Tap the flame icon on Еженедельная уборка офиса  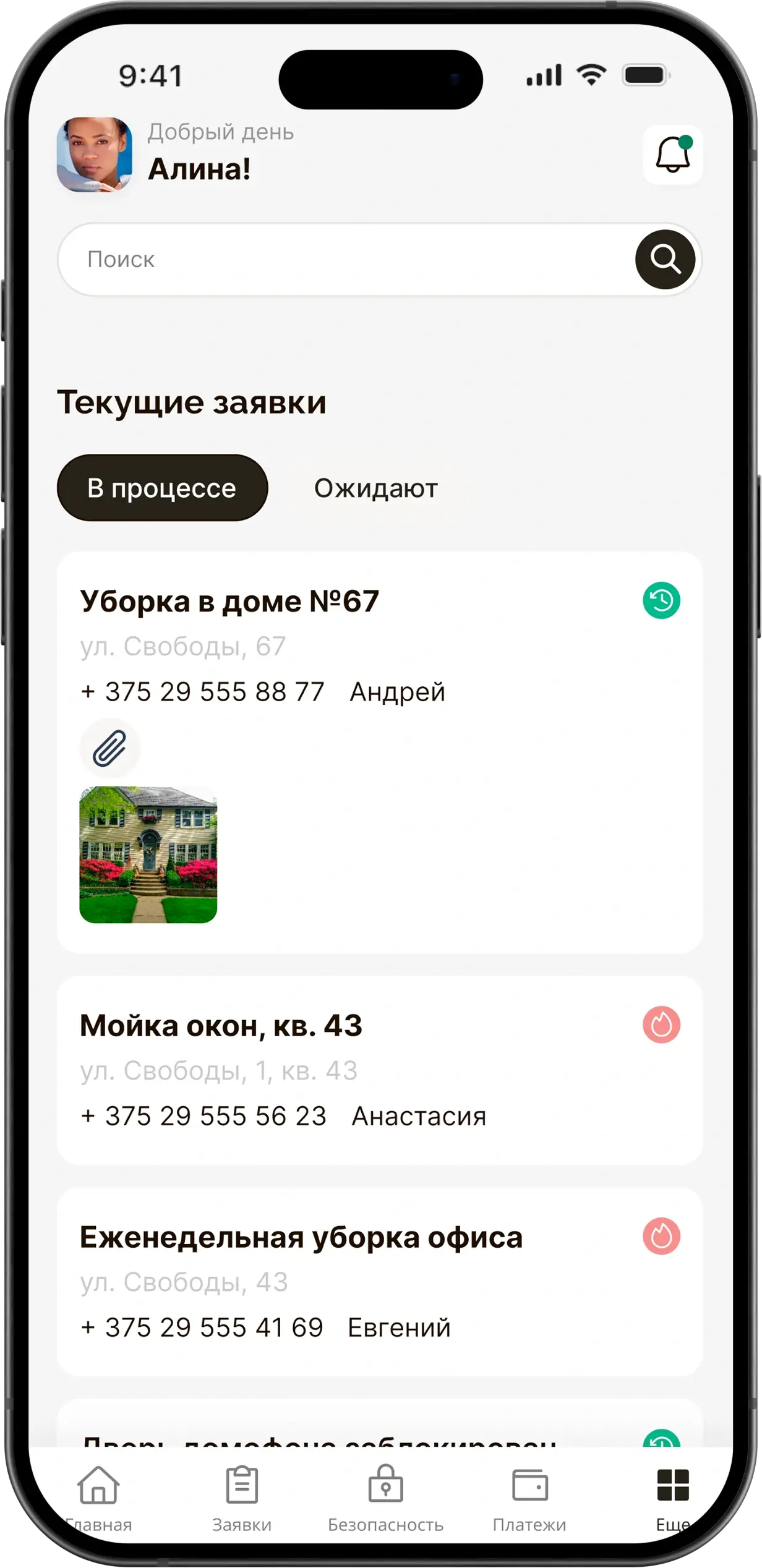pyautogui.click(x=661, y=1236)
